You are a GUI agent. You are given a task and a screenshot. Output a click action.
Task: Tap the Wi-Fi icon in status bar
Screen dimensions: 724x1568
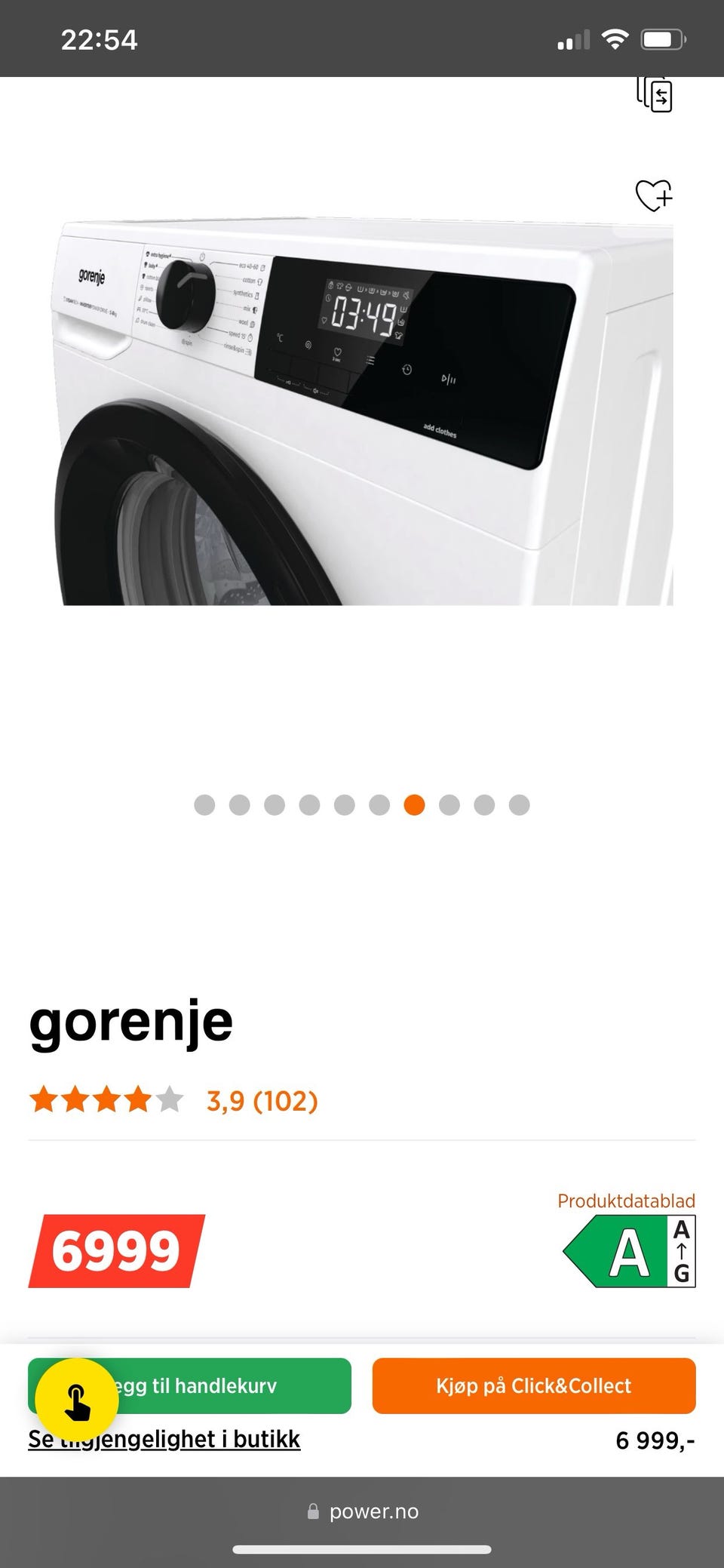click(x=617, y=40)
